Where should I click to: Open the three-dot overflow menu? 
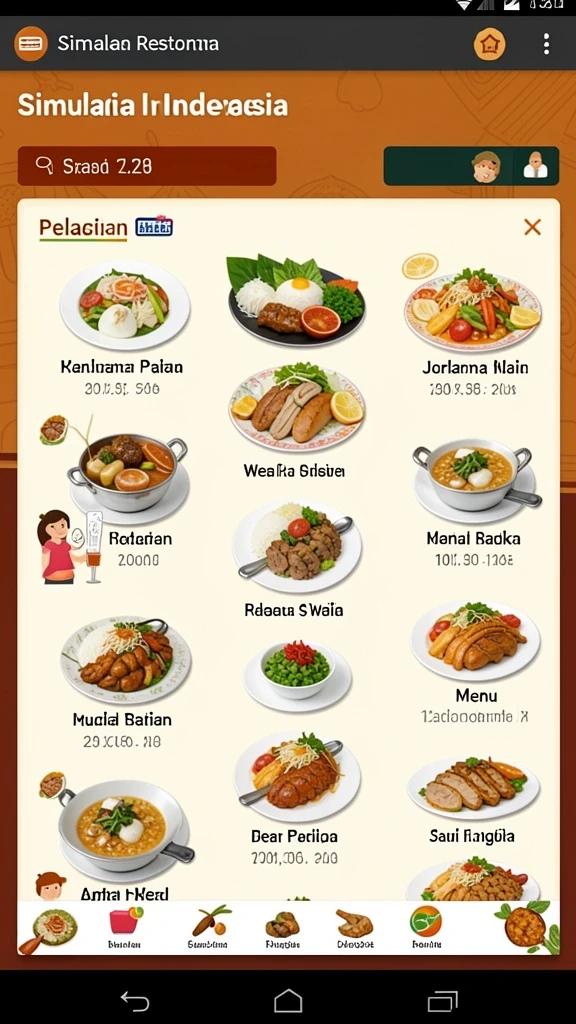546,44
